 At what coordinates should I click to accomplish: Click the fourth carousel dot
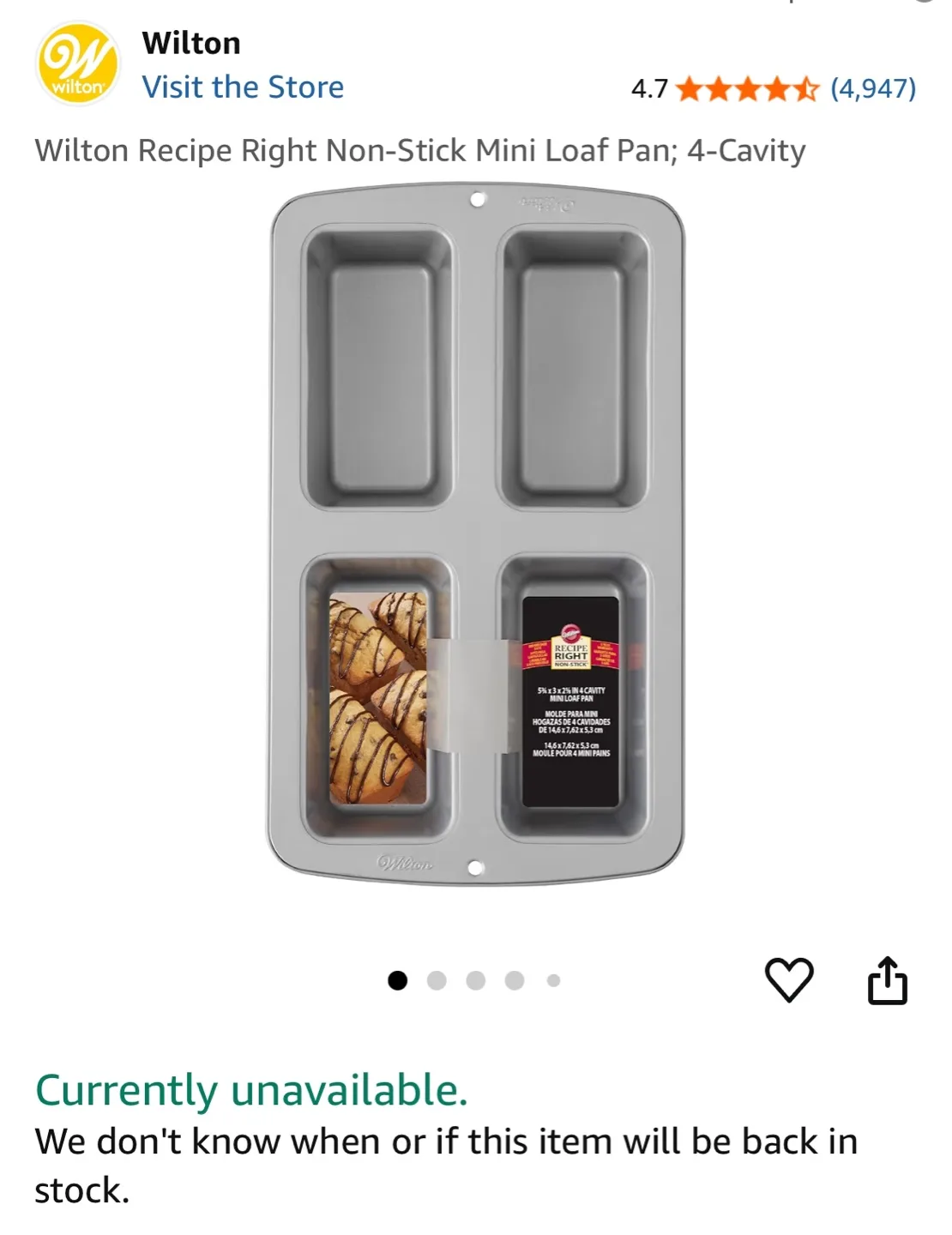[512, 979]
